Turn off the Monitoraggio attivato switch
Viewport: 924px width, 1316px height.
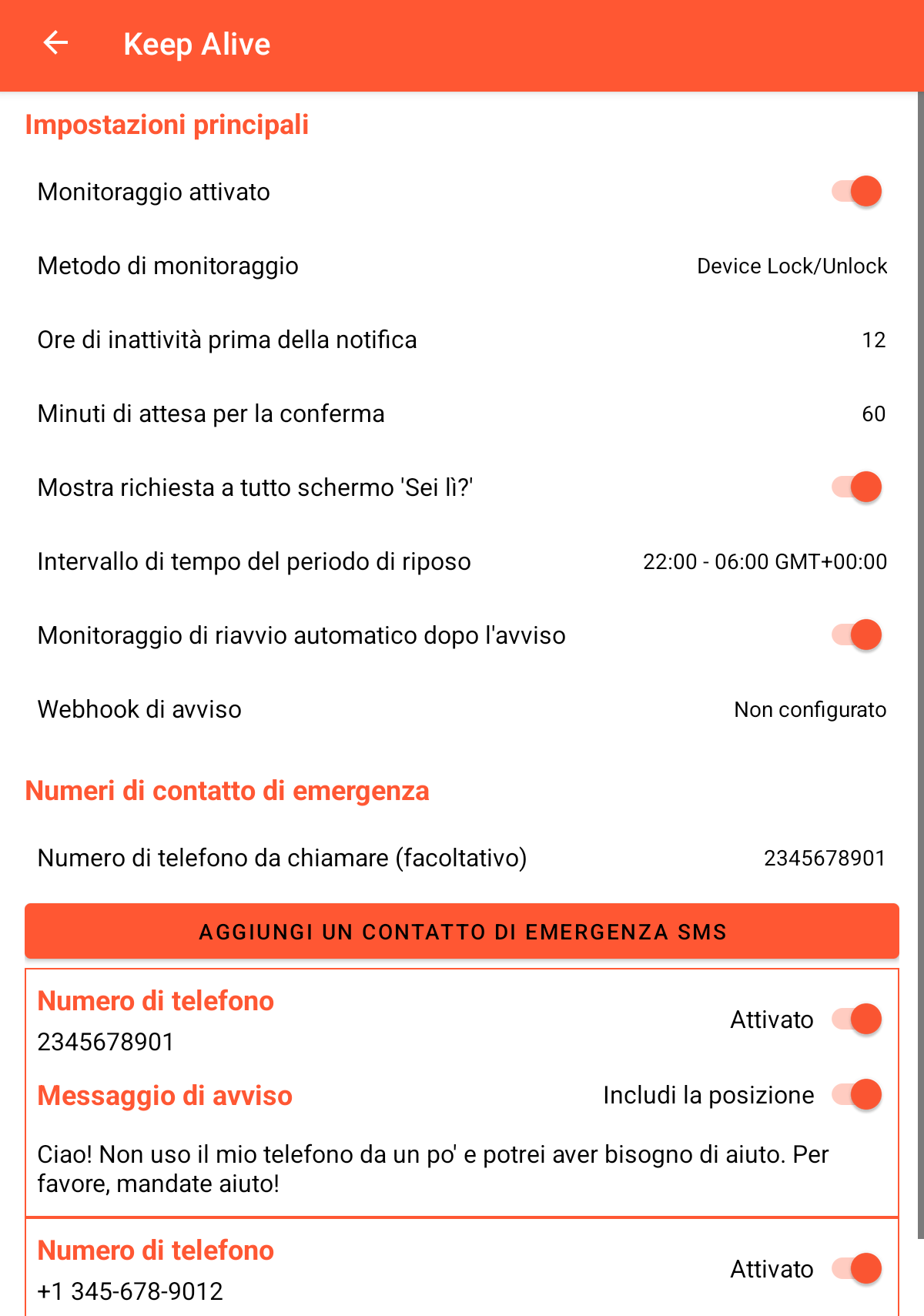tap(856, 191)
